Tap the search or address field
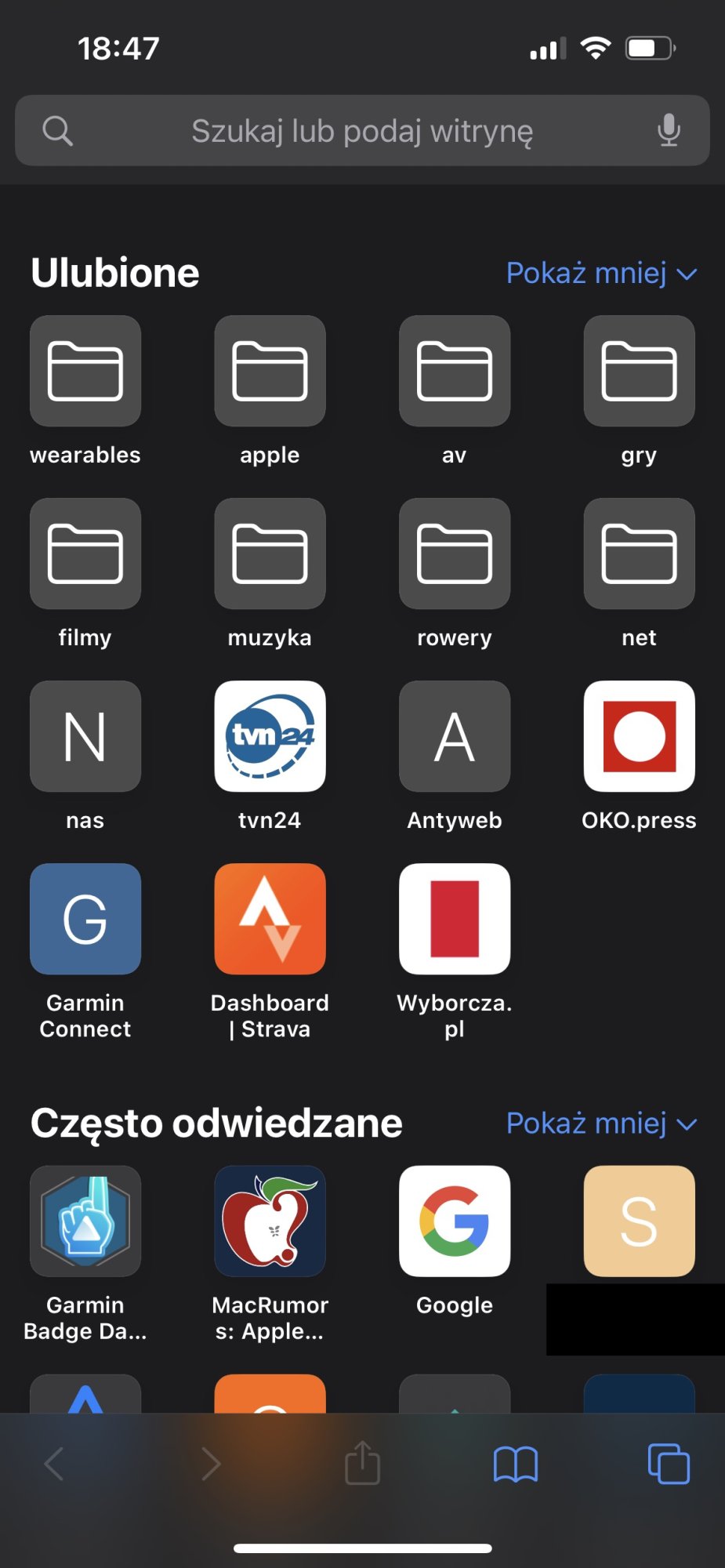The height and width of the screenshot is (1568, 725). point(362,130)
